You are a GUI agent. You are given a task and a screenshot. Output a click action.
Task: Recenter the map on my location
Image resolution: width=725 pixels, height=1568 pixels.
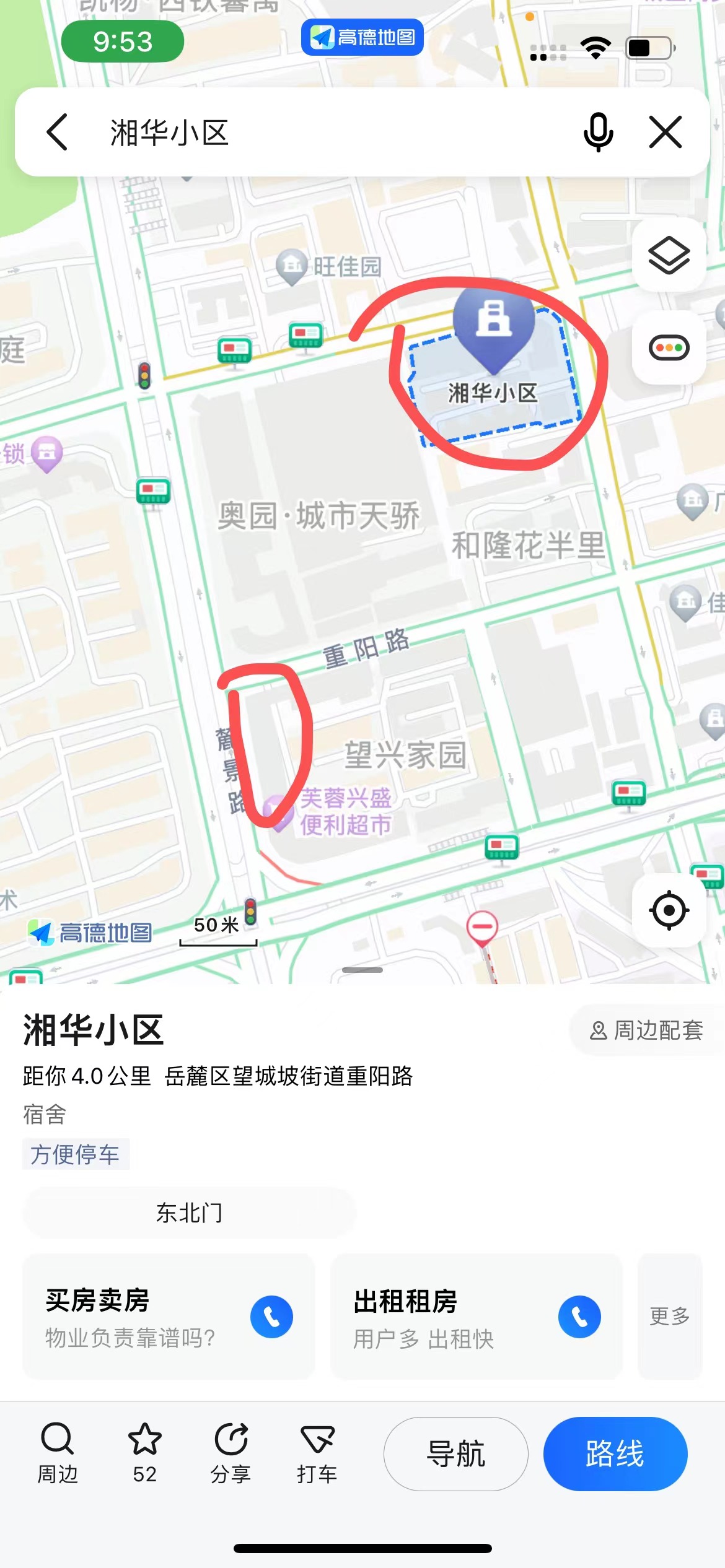(x=669, y=910)
